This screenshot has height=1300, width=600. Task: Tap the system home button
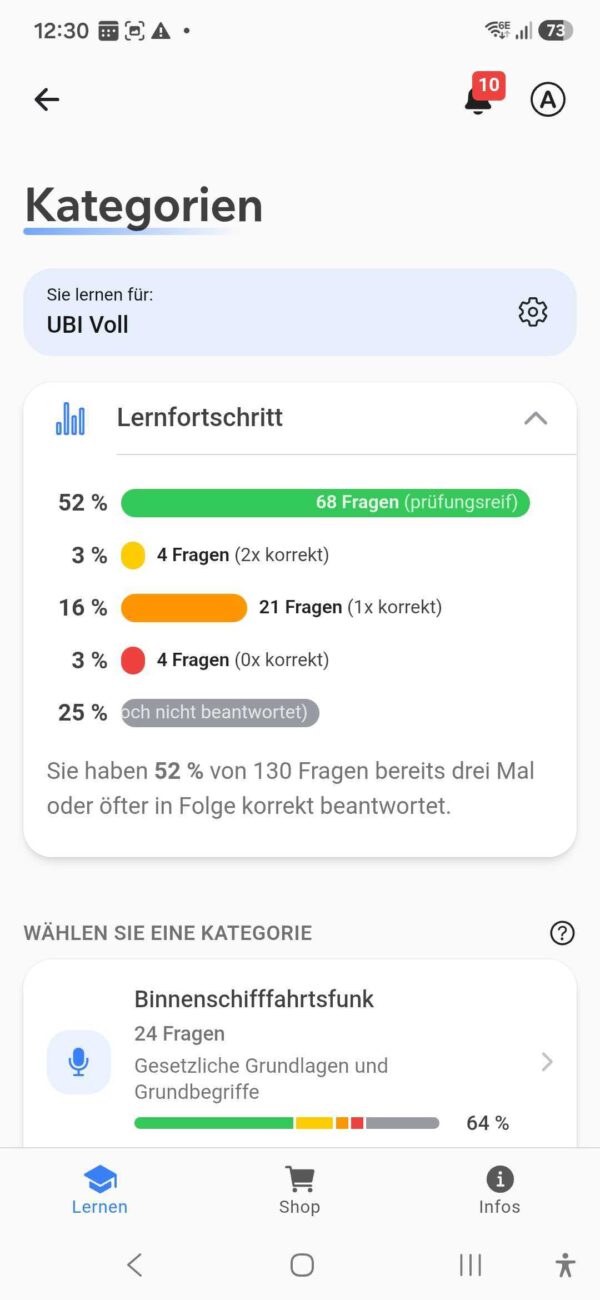point(302,1265)
